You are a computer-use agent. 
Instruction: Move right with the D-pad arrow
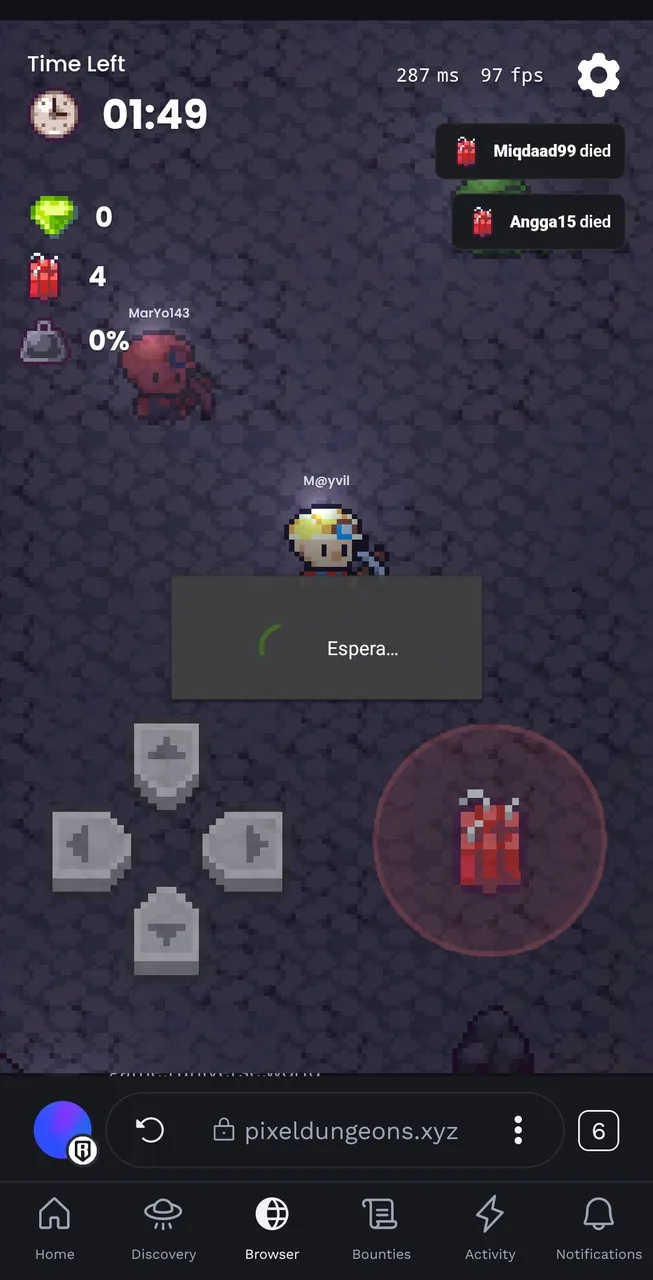(242, 851)
